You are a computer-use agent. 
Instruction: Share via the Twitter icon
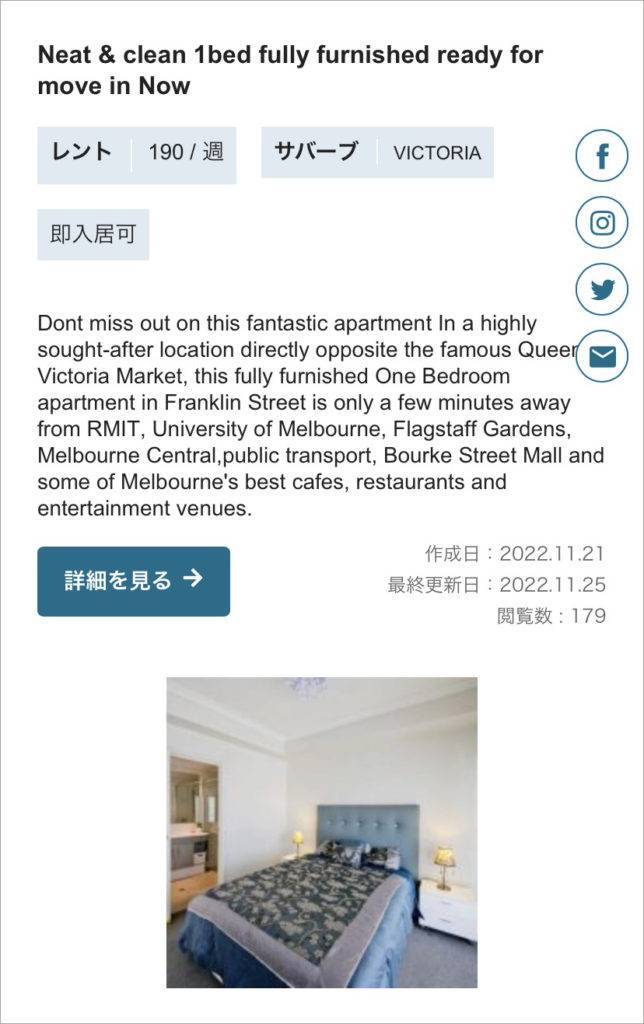(x=602, y=289)
